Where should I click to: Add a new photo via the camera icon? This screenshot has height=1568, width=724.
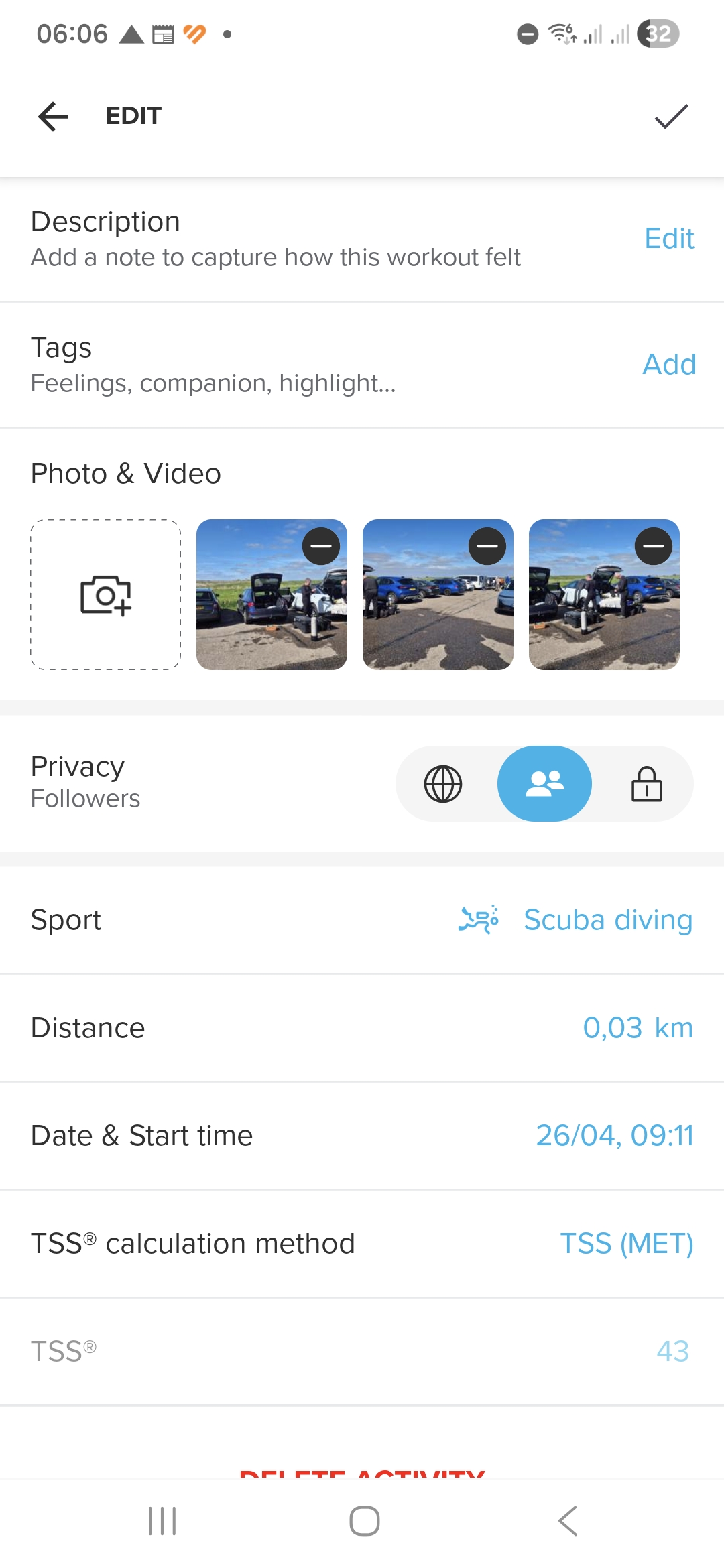coord(105,594)
